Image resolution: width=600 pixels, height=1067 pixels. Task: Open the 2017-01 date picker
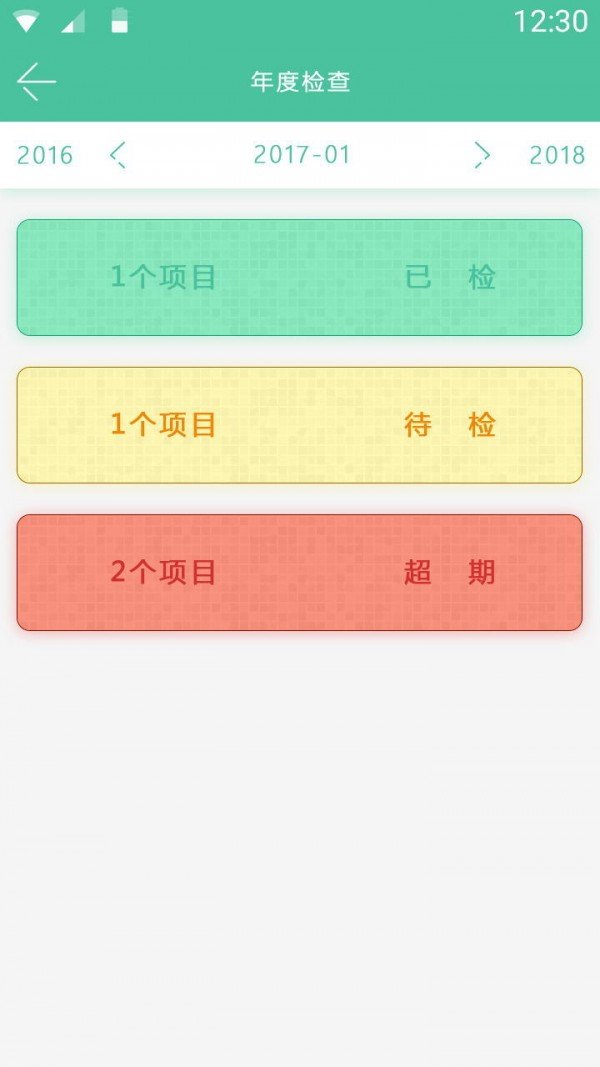302,155
